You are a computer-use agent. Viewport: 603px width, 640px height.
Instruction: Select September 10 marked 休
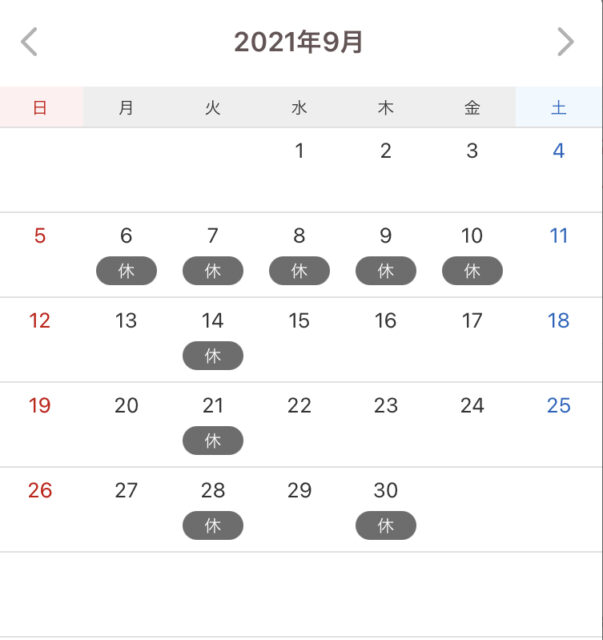[x=472, y=252]
